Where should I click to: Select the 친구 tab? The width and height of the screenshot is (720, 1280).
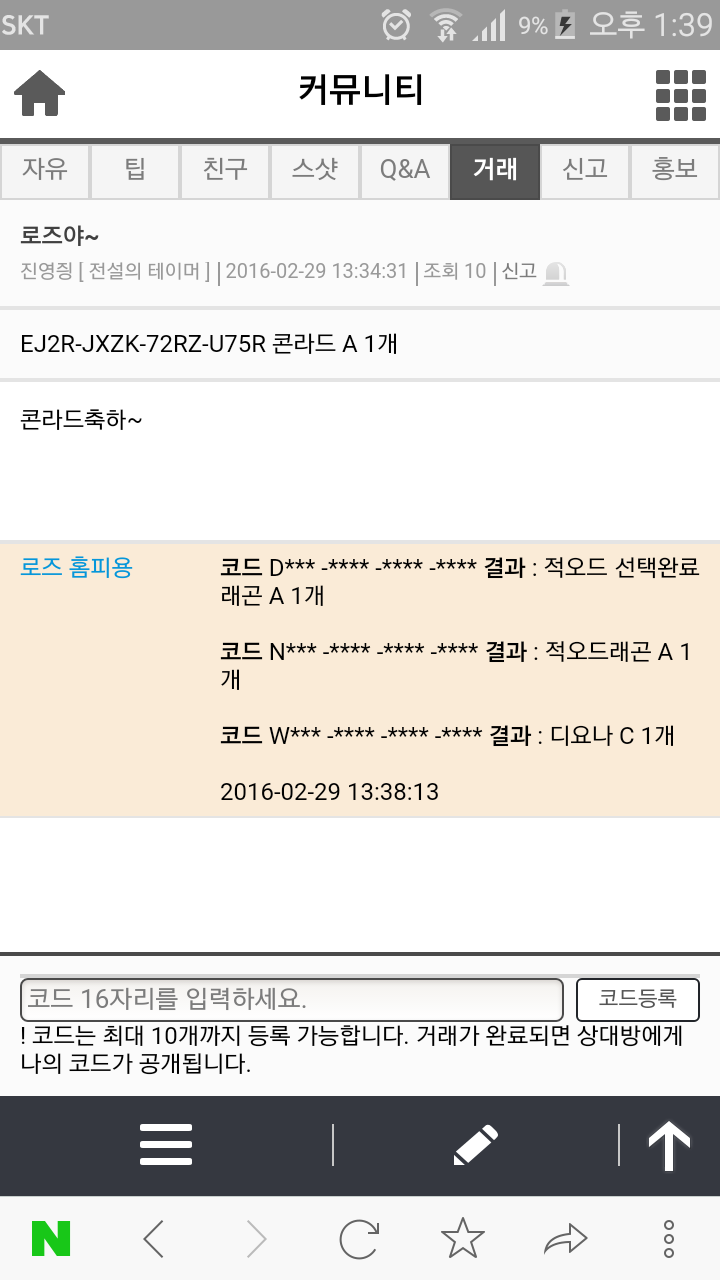pyautogui.click(x=225, y=170)
